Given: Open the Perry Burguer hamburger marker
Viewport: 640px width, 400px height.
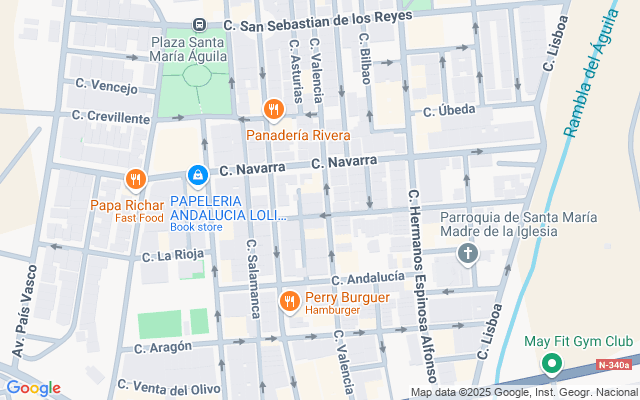Looking at the screenshot, I should (x=290, y=300).
